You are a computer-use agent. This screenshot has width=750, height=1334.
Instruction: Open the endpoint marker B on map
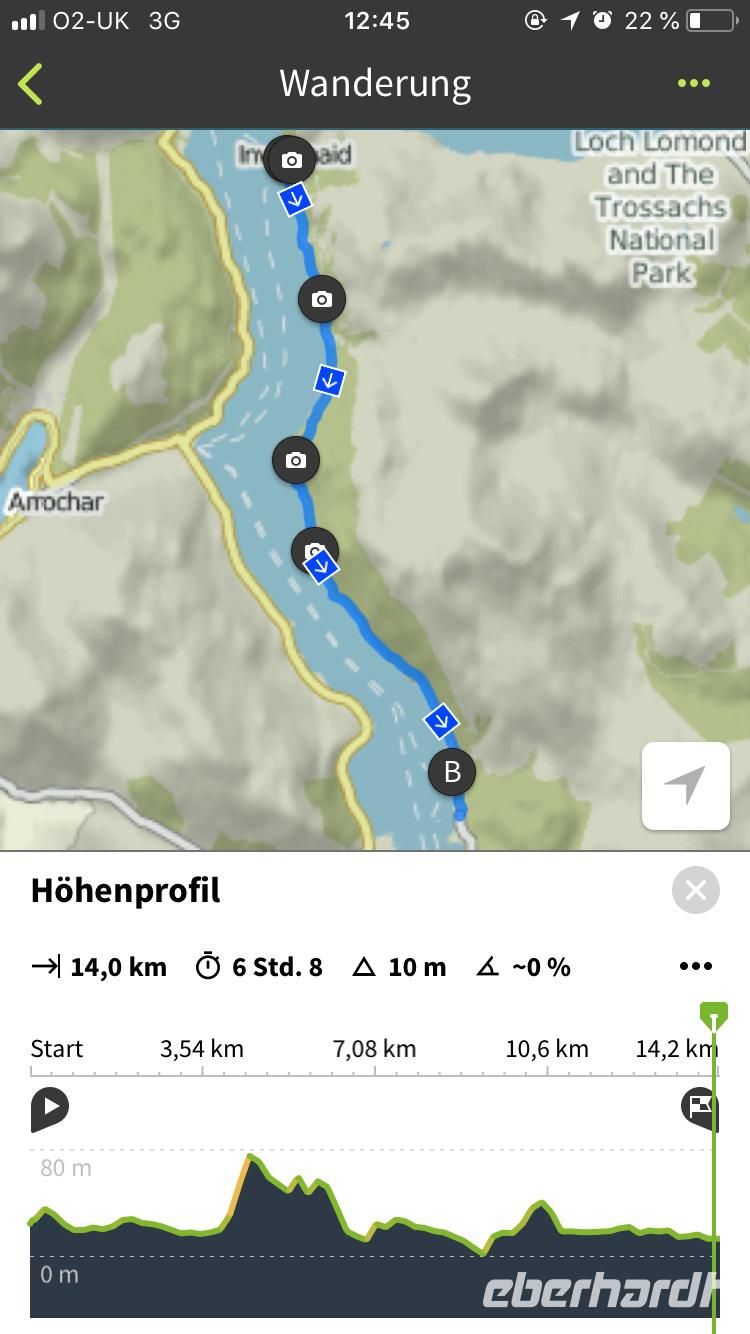pyautogui.click(x=452, y=772)
